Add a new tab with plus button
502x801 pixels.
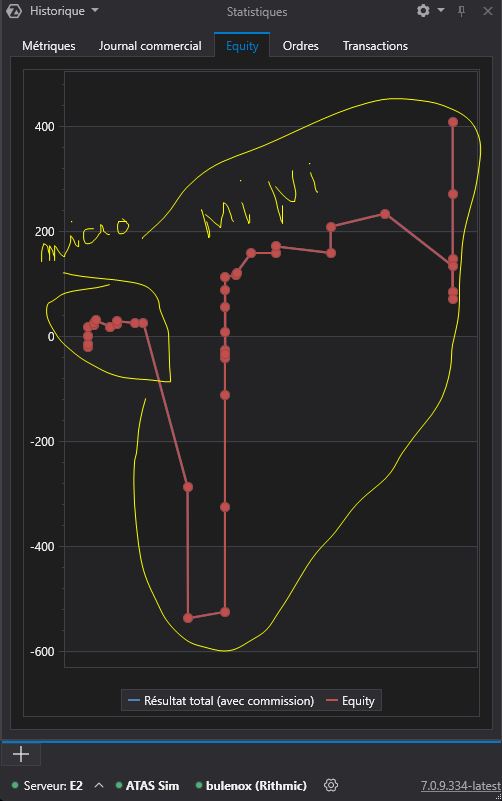[21, 754]
